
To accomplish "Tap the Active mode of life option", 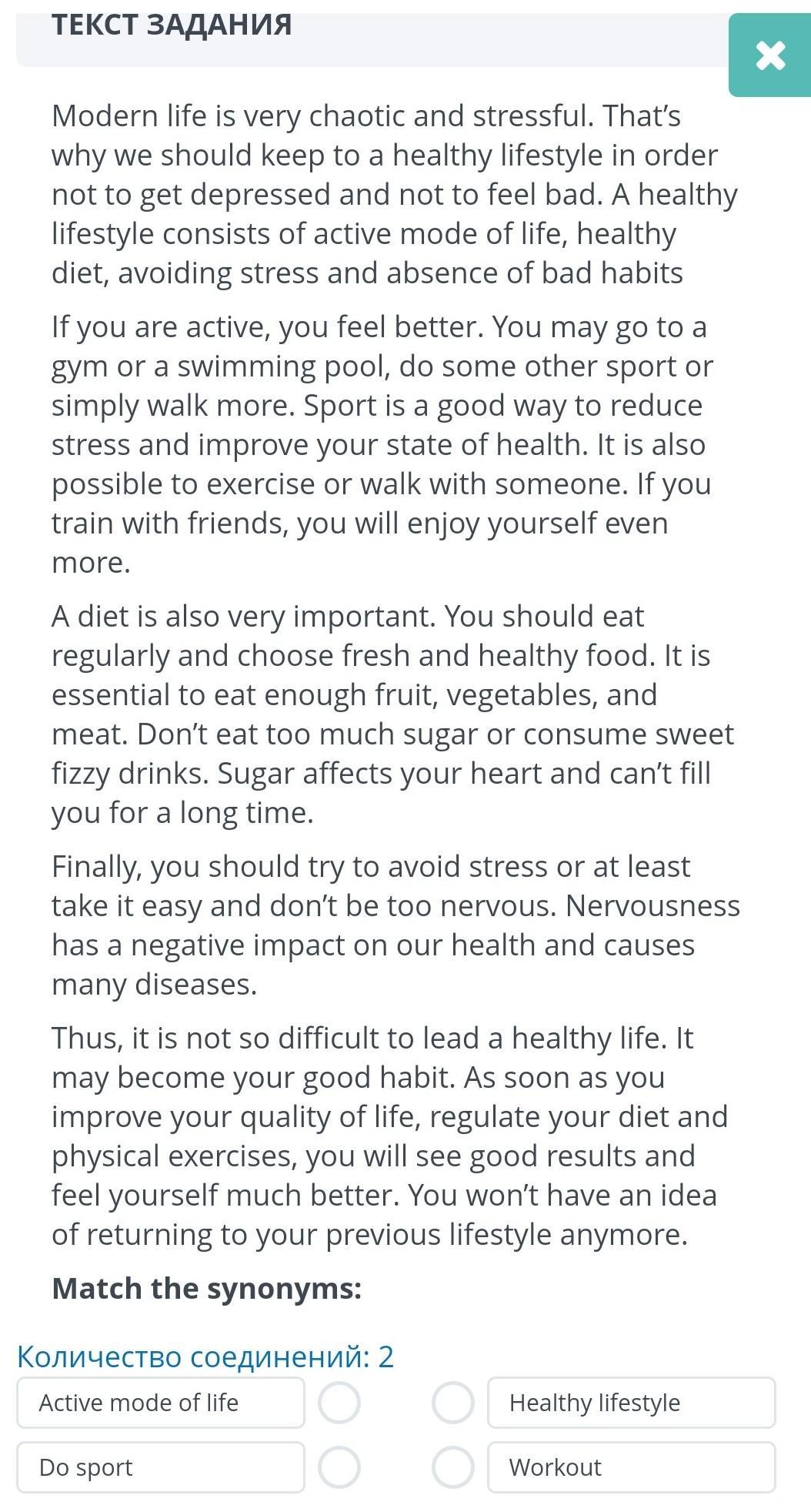I will pos(161,1402).
